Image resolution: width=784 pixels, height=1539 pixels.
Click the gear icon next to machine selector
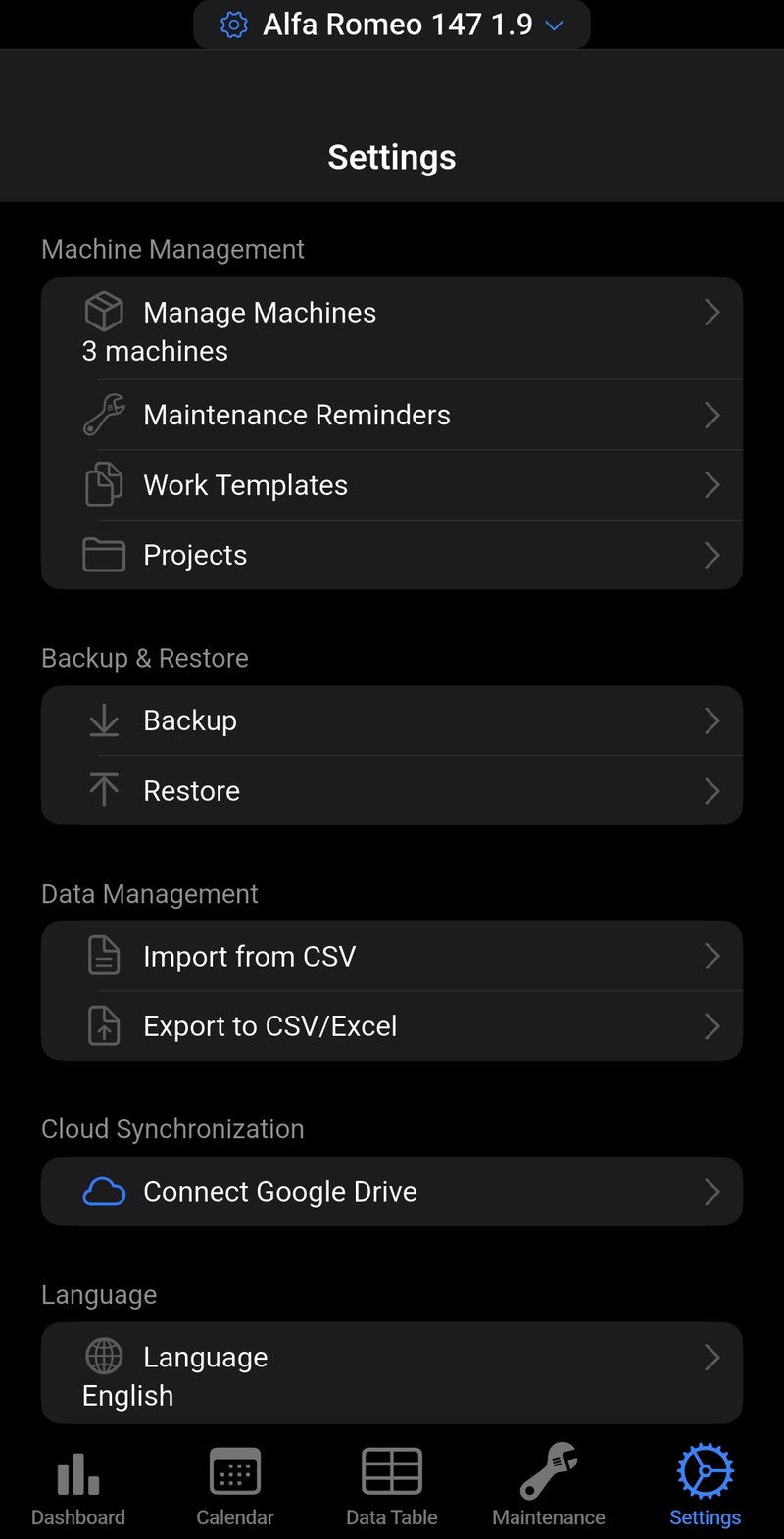tap(233, 25)
